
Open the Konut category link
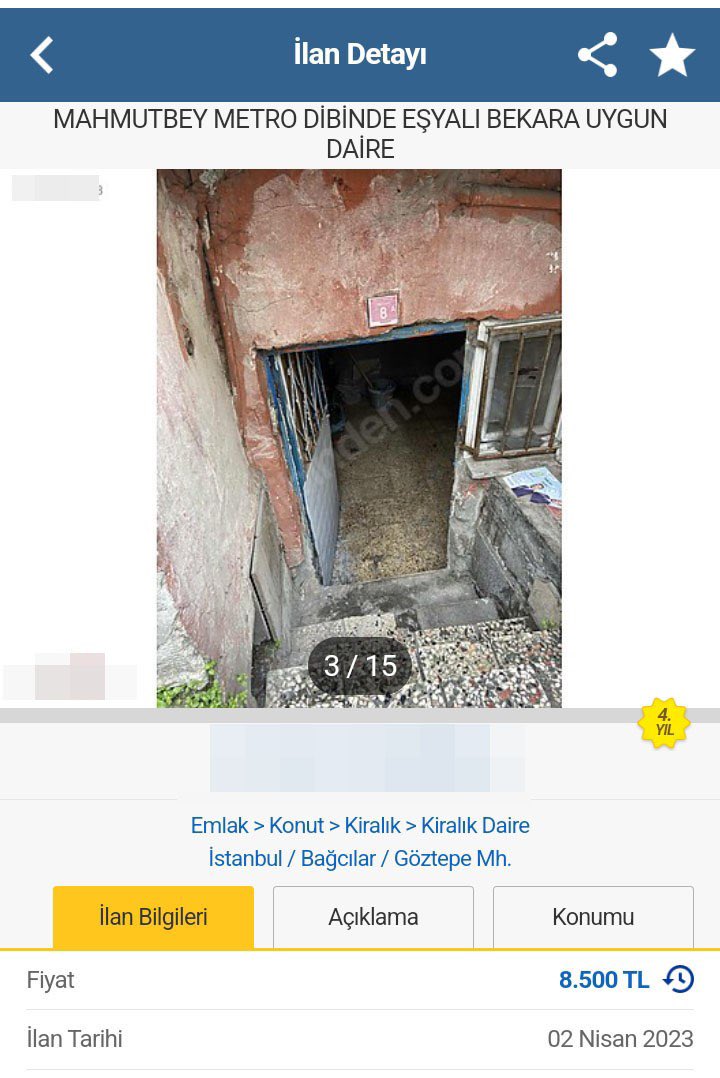coord(296,825)
